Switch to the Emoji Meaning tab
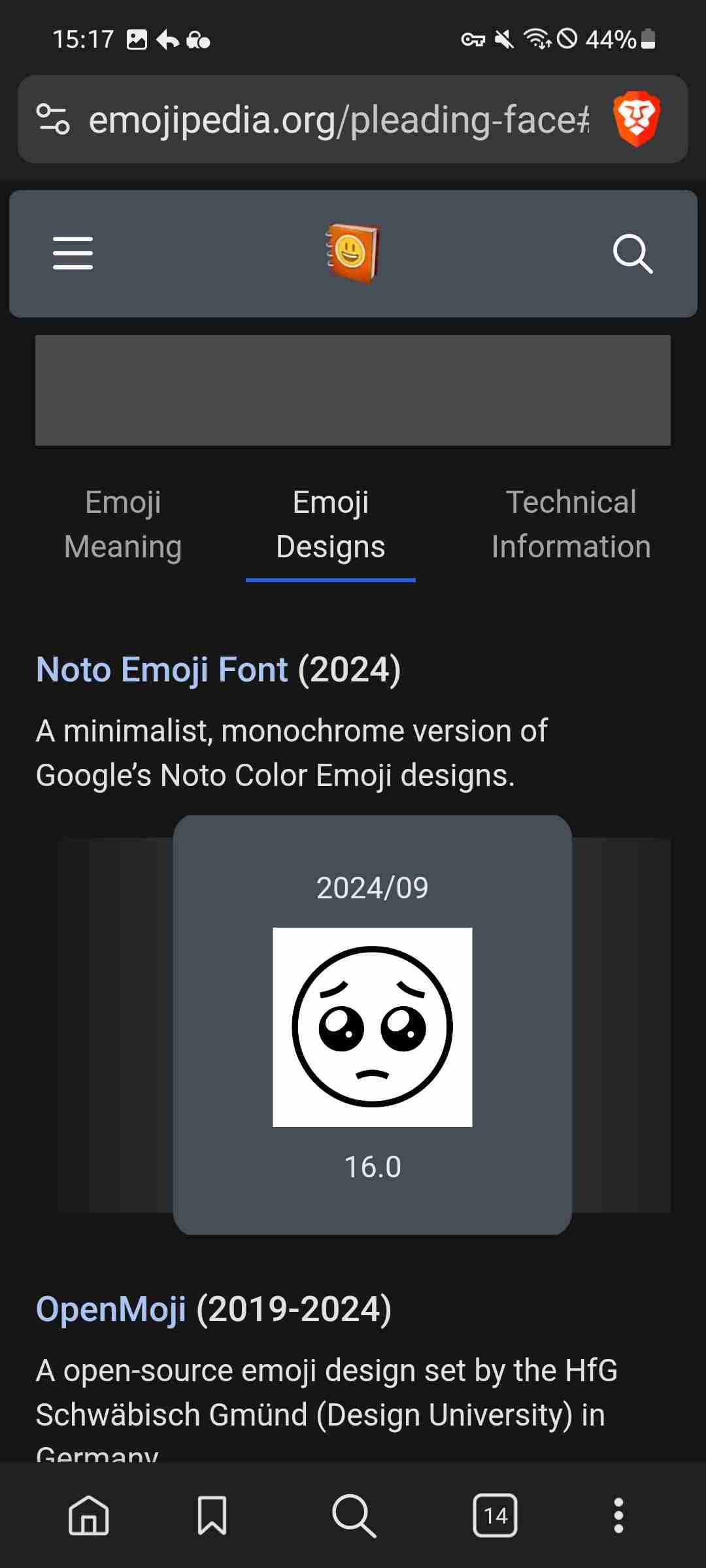This screenshot has width=706, height=1568. click(123, 524)
